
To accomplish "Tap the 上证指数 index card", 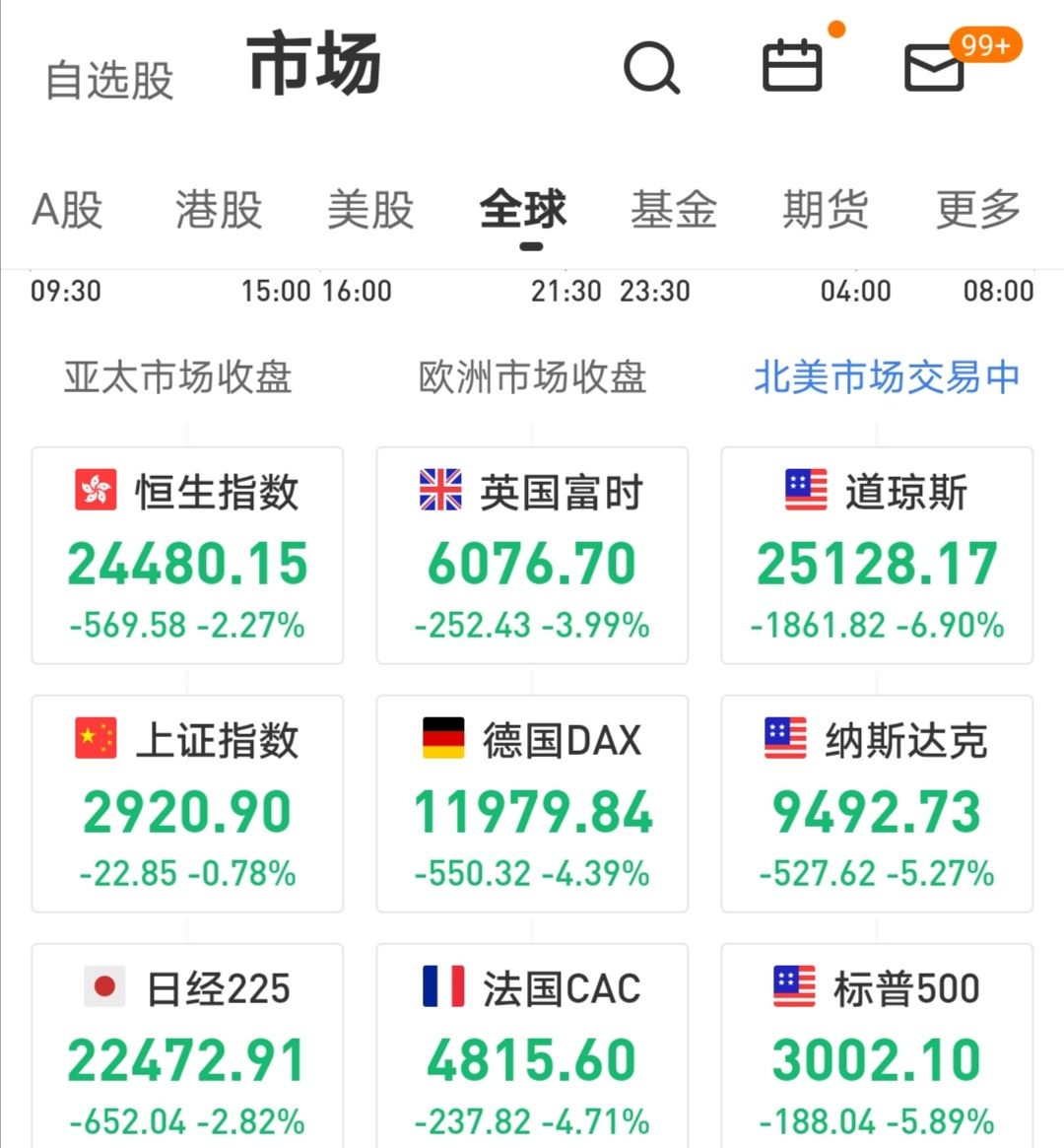I will [187, 804].
